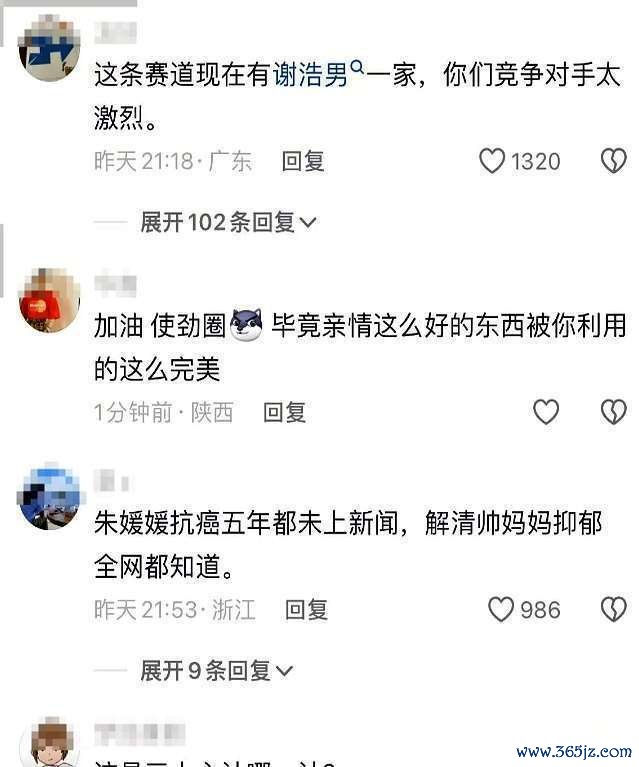Image resolution: width=639 pixels, height=767 pixels.
Task: Expand 展开9条回复
Action: [x=216, y=671]
